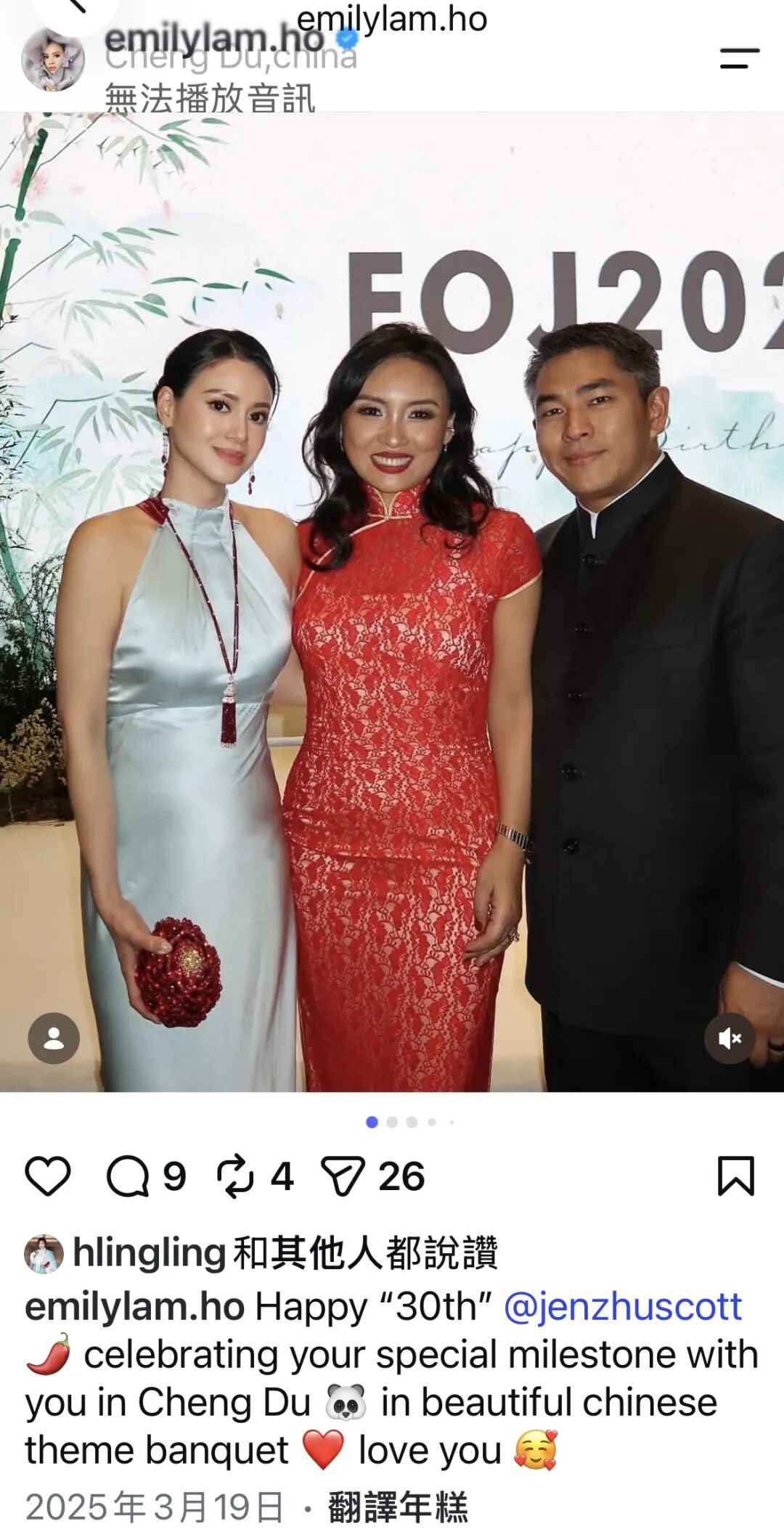Screen dimensions: 784x1532
Task: Bookmark this post
Action: click(x=736, y=1176)
